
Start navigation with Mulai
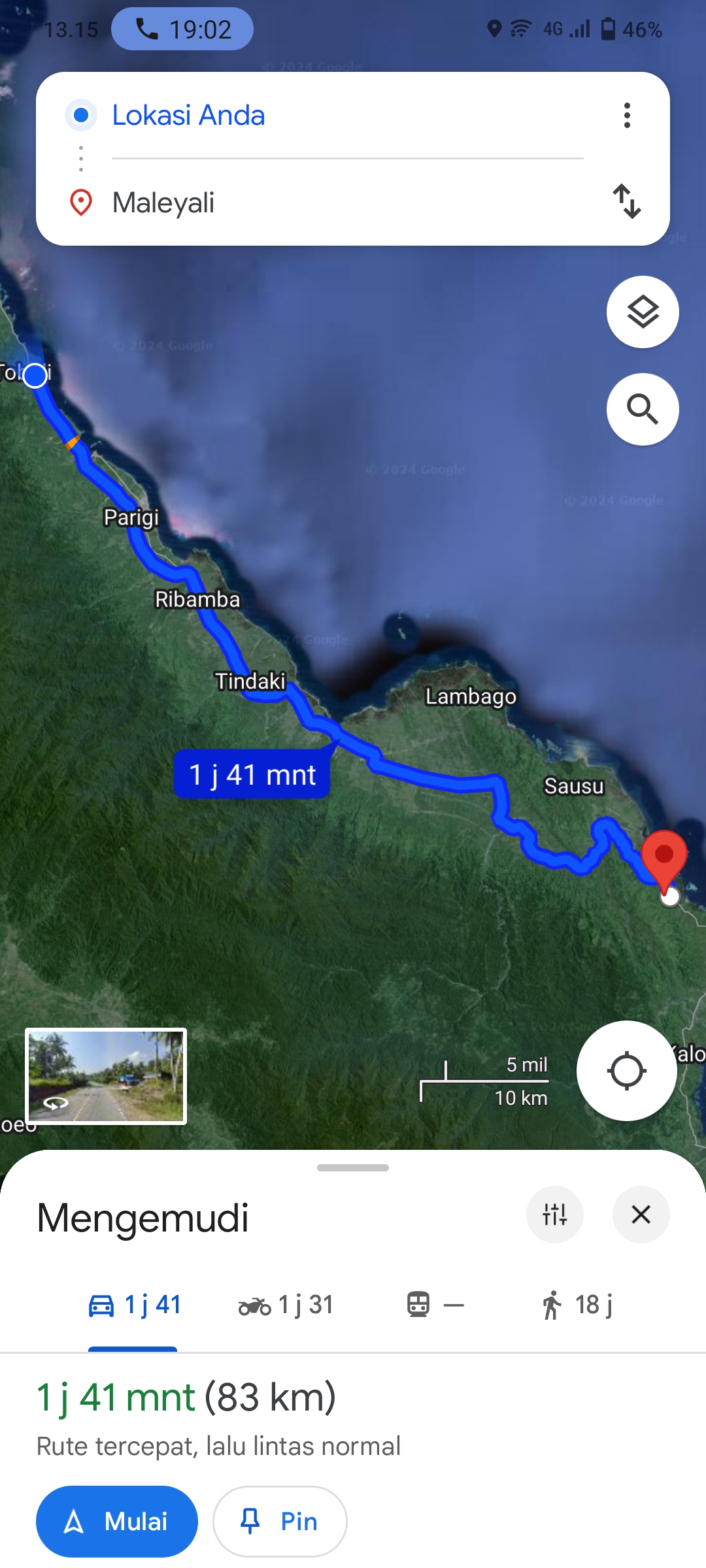tap(117, 1522)
